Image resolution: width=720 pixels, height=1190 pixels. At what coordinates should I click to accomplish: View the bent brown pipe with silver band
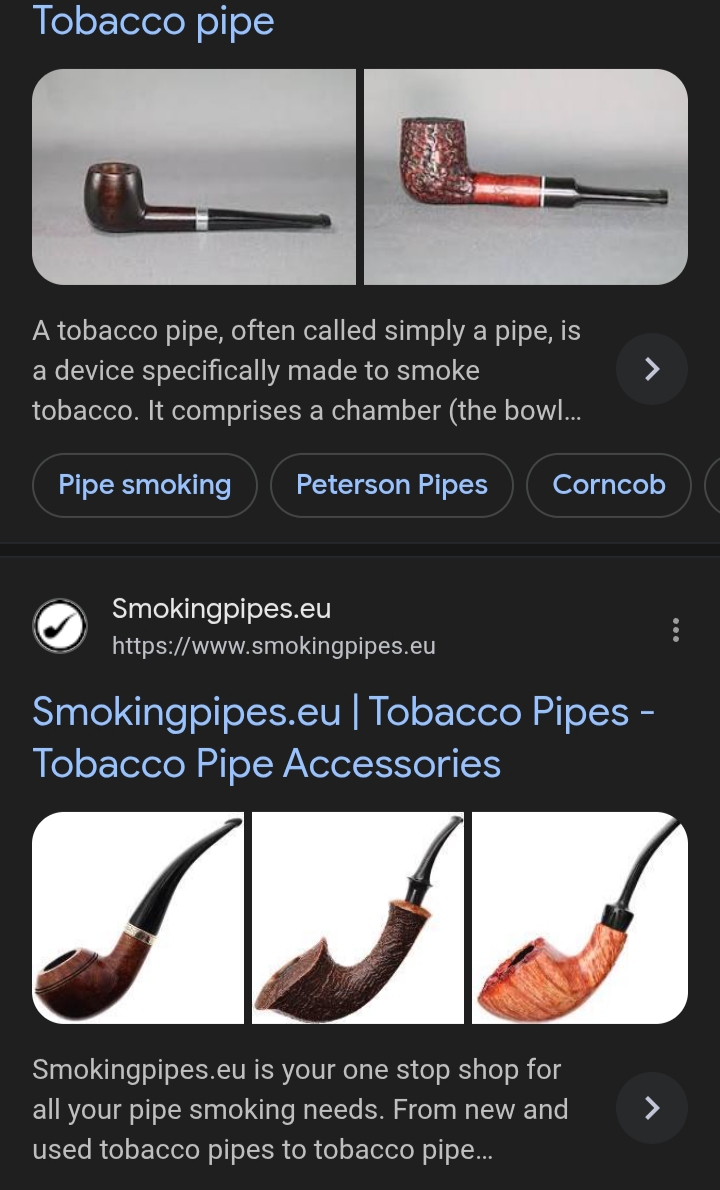(x=138, y=918)
